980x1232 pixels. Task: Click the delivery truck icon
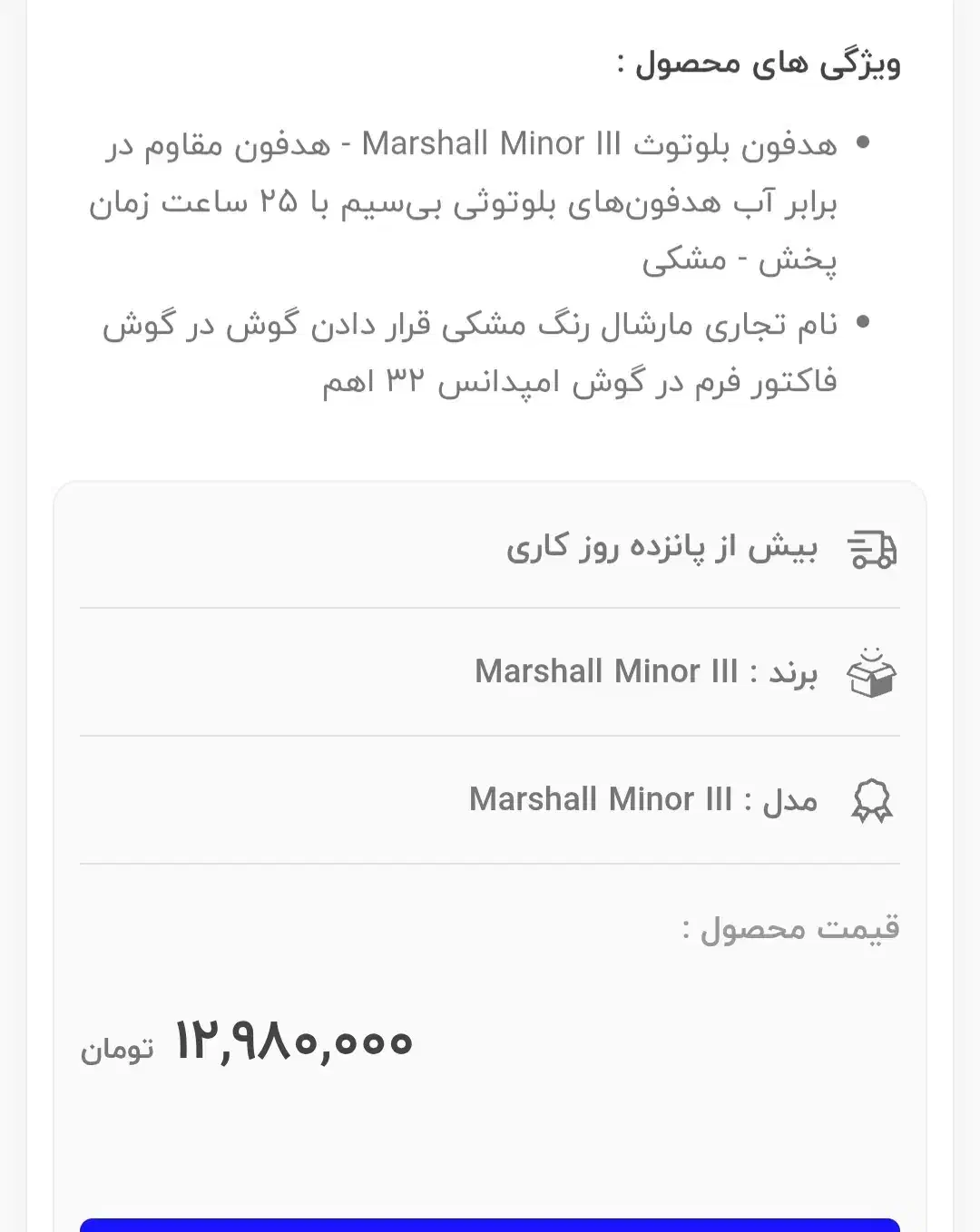[873, 547]
